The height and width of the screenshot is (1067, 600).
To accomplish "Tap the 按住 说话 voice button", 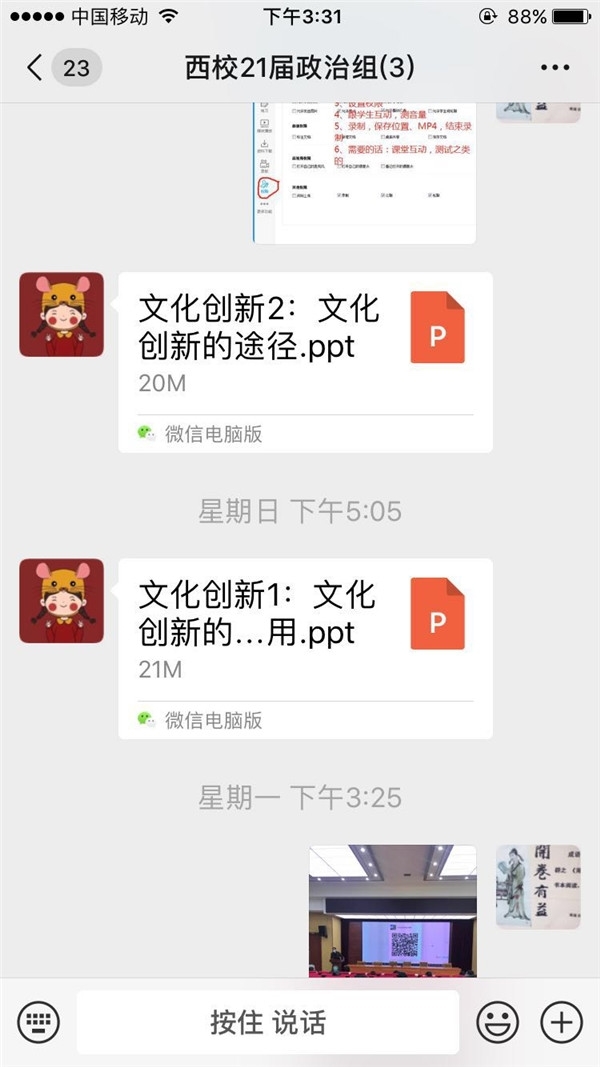I will pyautogui.click(x=267, y=1022).
